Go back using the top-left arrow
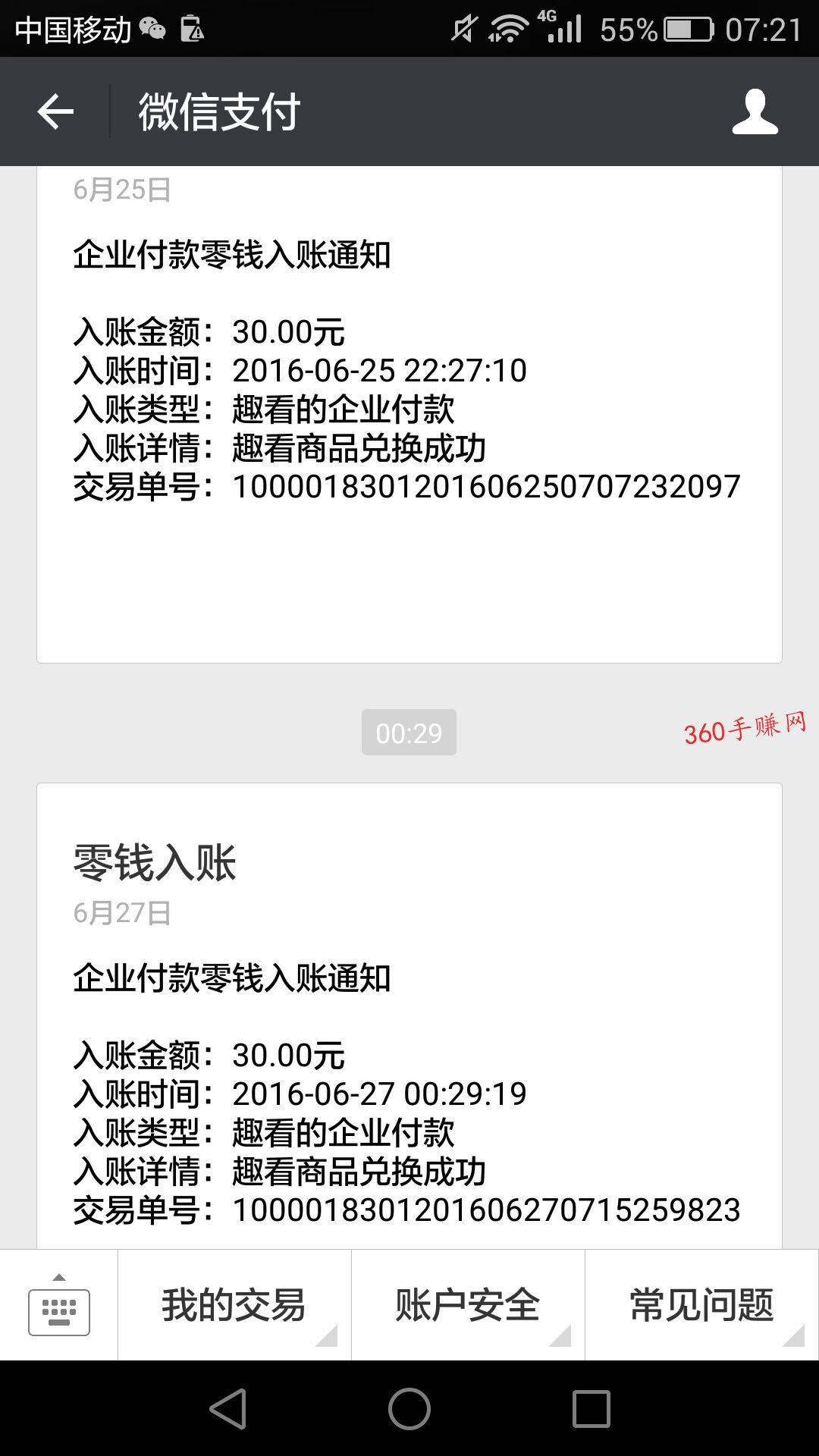The width and height of the screenshot is (819, 1456). point(55,112)
